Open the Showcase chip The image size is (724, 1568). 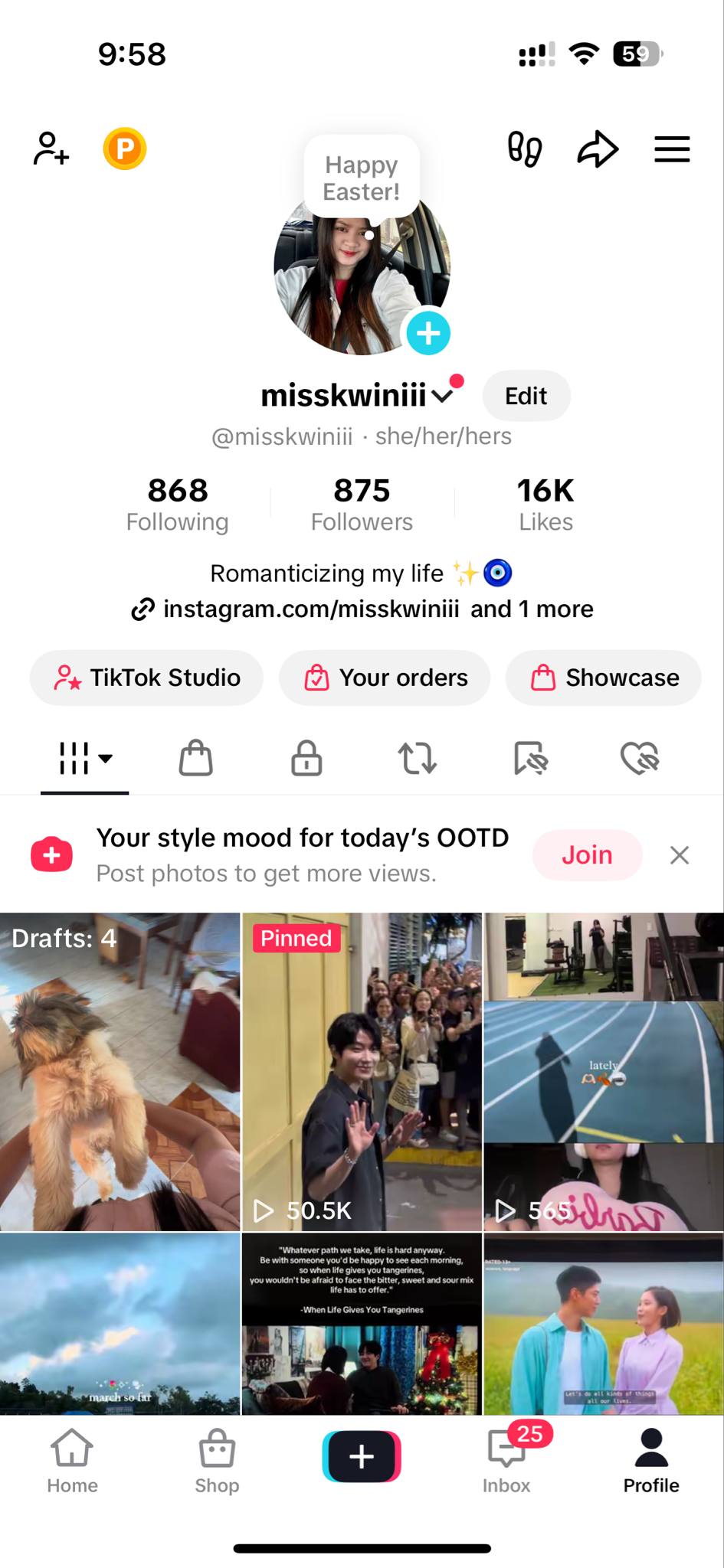click(x=604, y=678)
